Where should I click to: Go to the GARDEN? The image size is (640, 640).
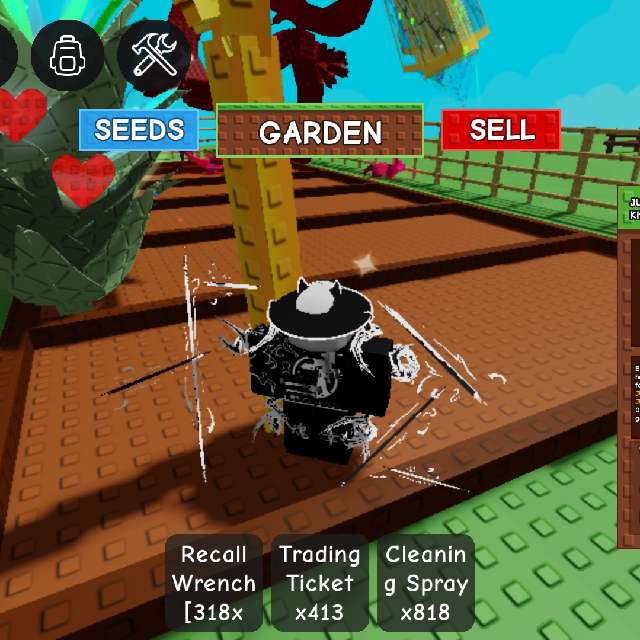point(320,131)
